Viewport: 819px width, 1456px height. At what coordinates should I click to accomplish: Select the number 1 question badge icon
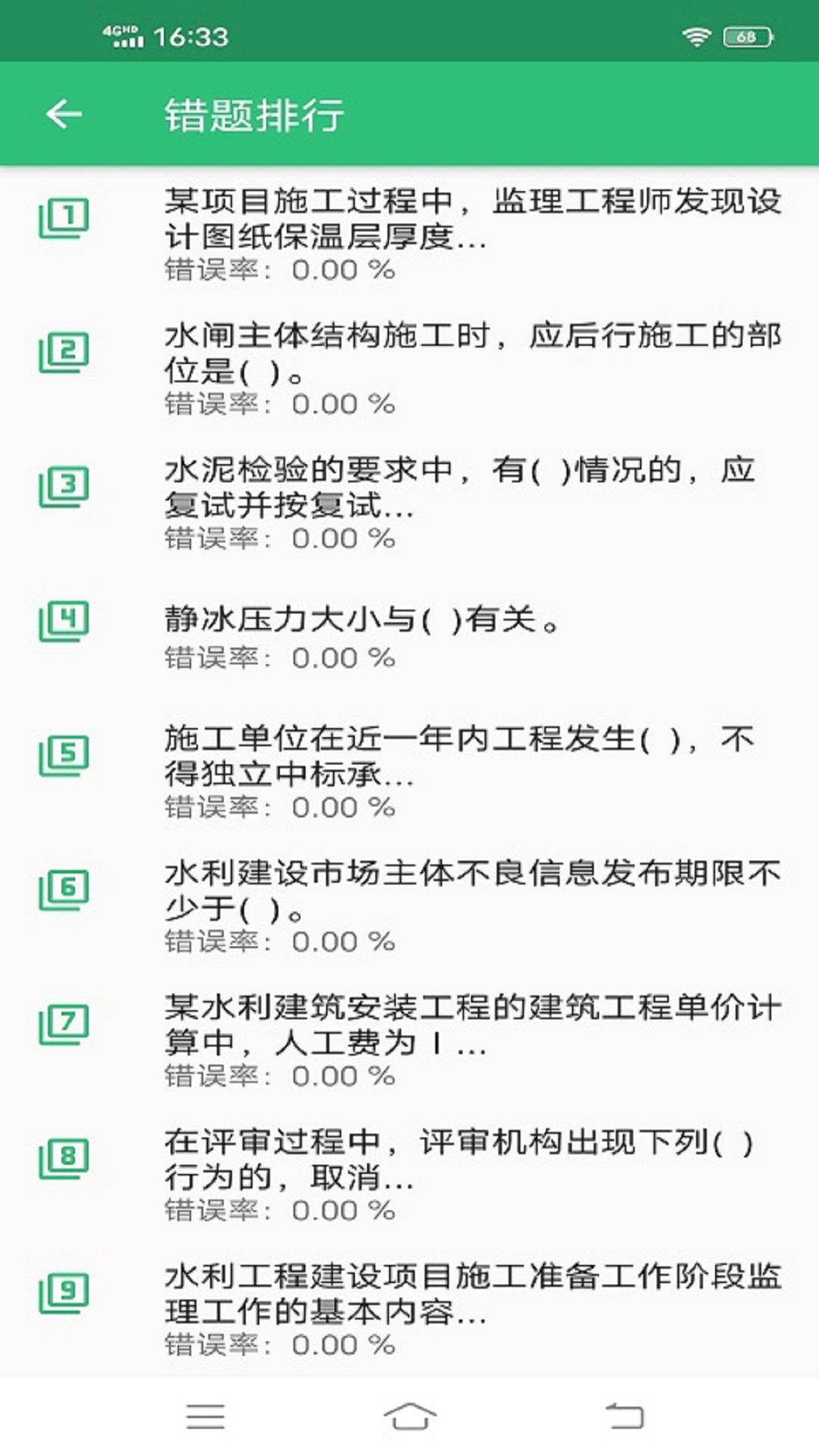[x=64, y=216]
